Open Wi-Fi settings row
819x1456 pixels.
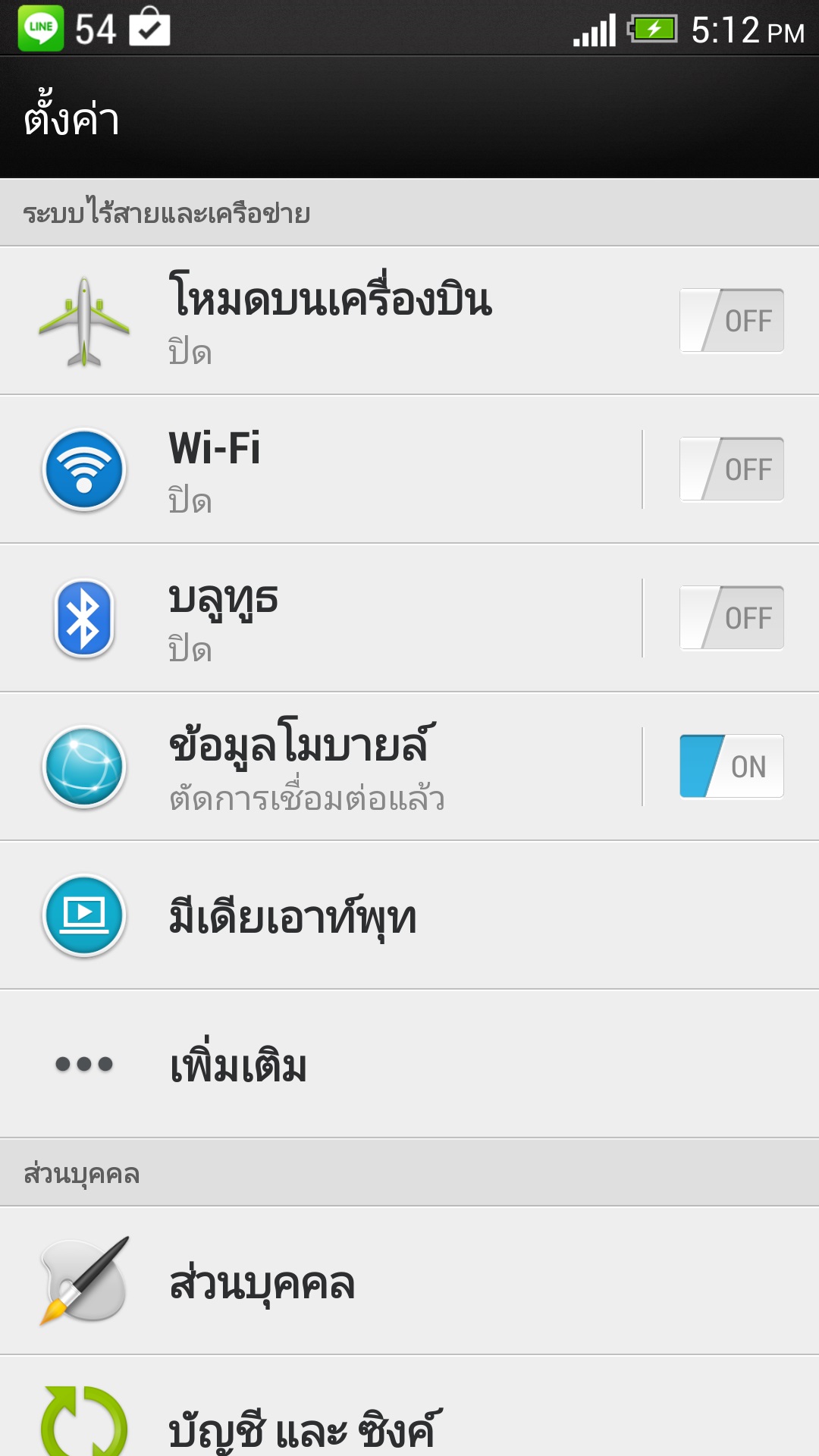321,469
